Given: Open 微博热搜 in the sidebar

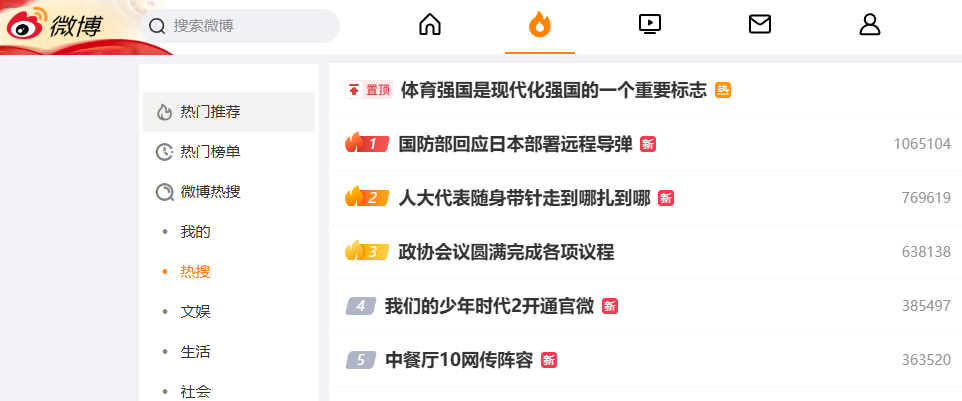Looking at the screenshot, I should (x=210, y=192).
